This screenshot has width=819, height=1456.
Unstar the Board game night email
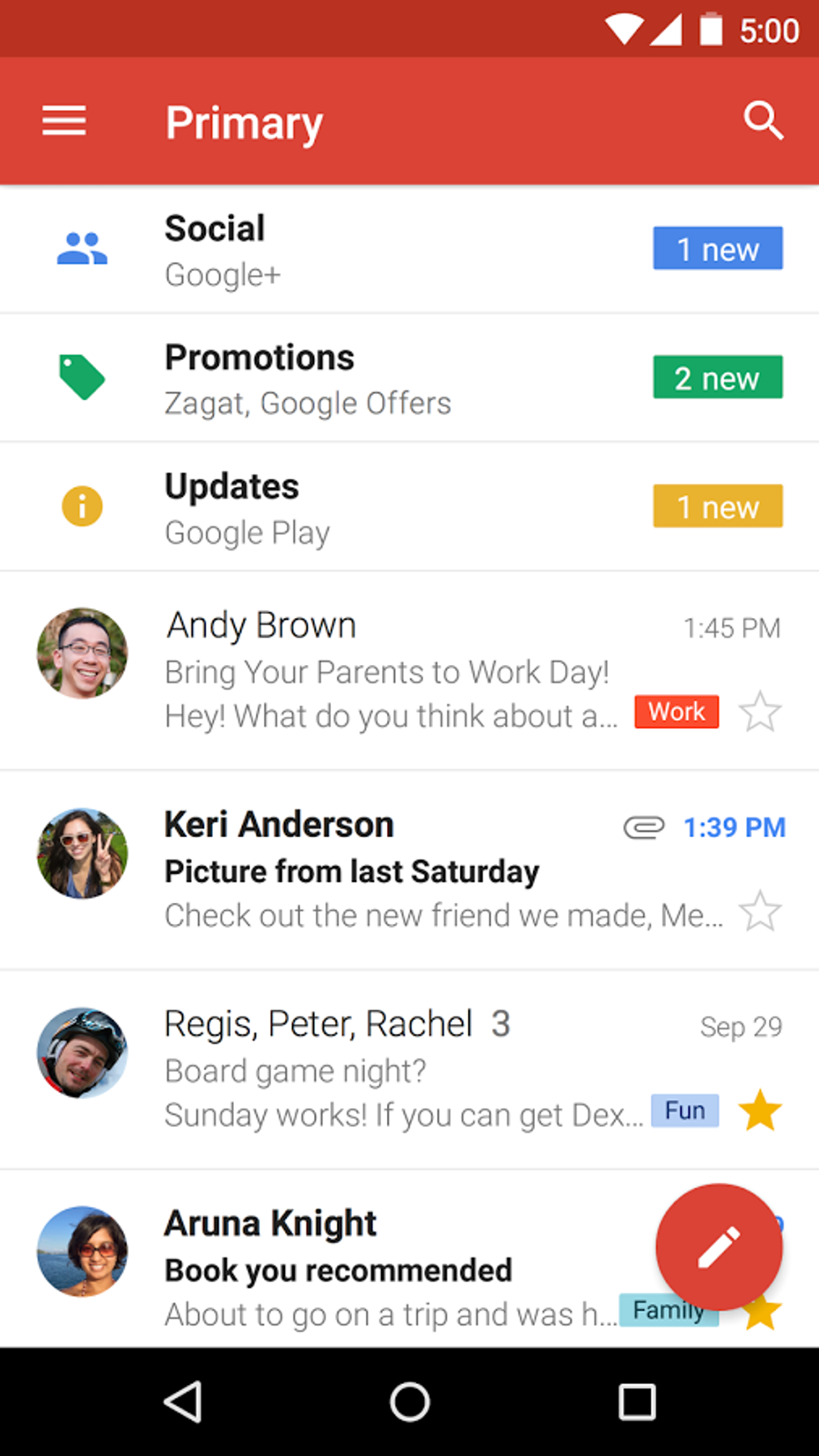pos(760,1111)
